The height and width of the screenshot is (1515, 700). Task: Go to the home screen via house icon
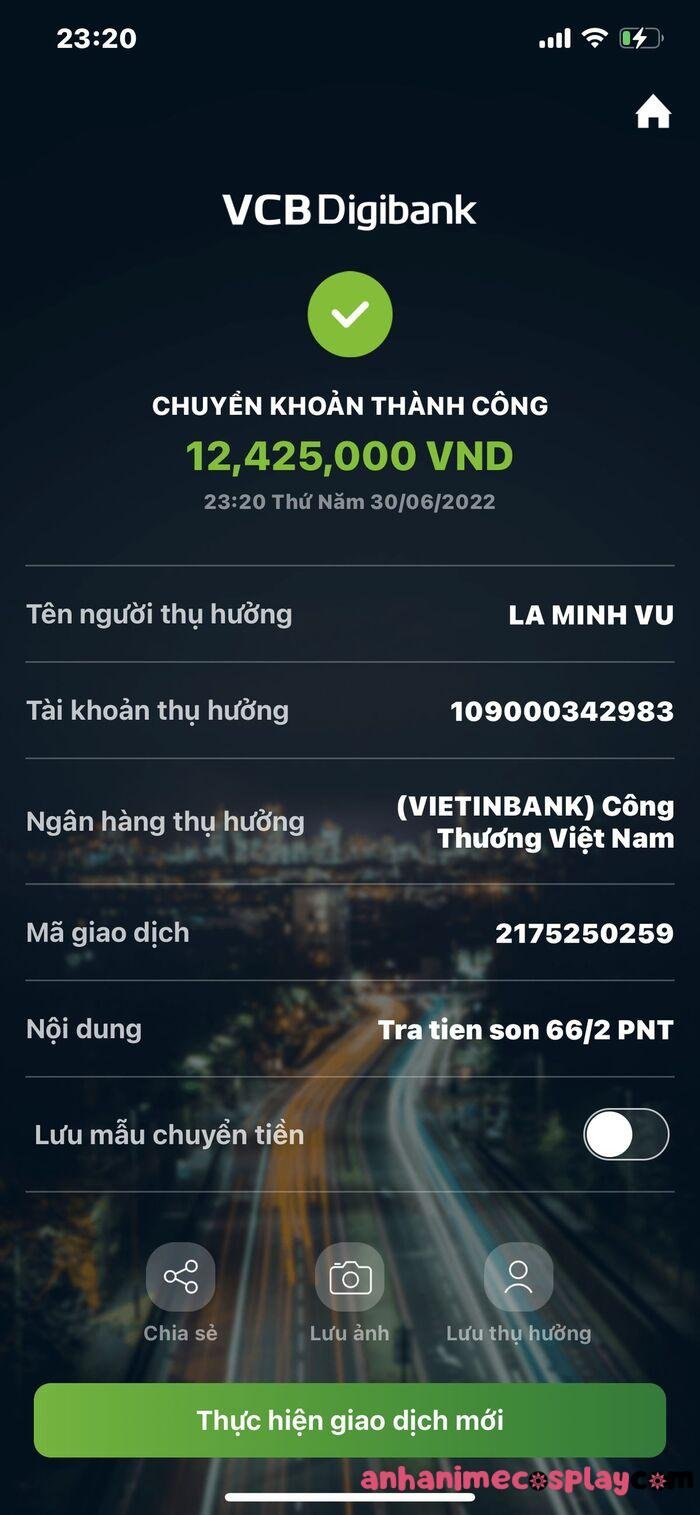(653, 114)
